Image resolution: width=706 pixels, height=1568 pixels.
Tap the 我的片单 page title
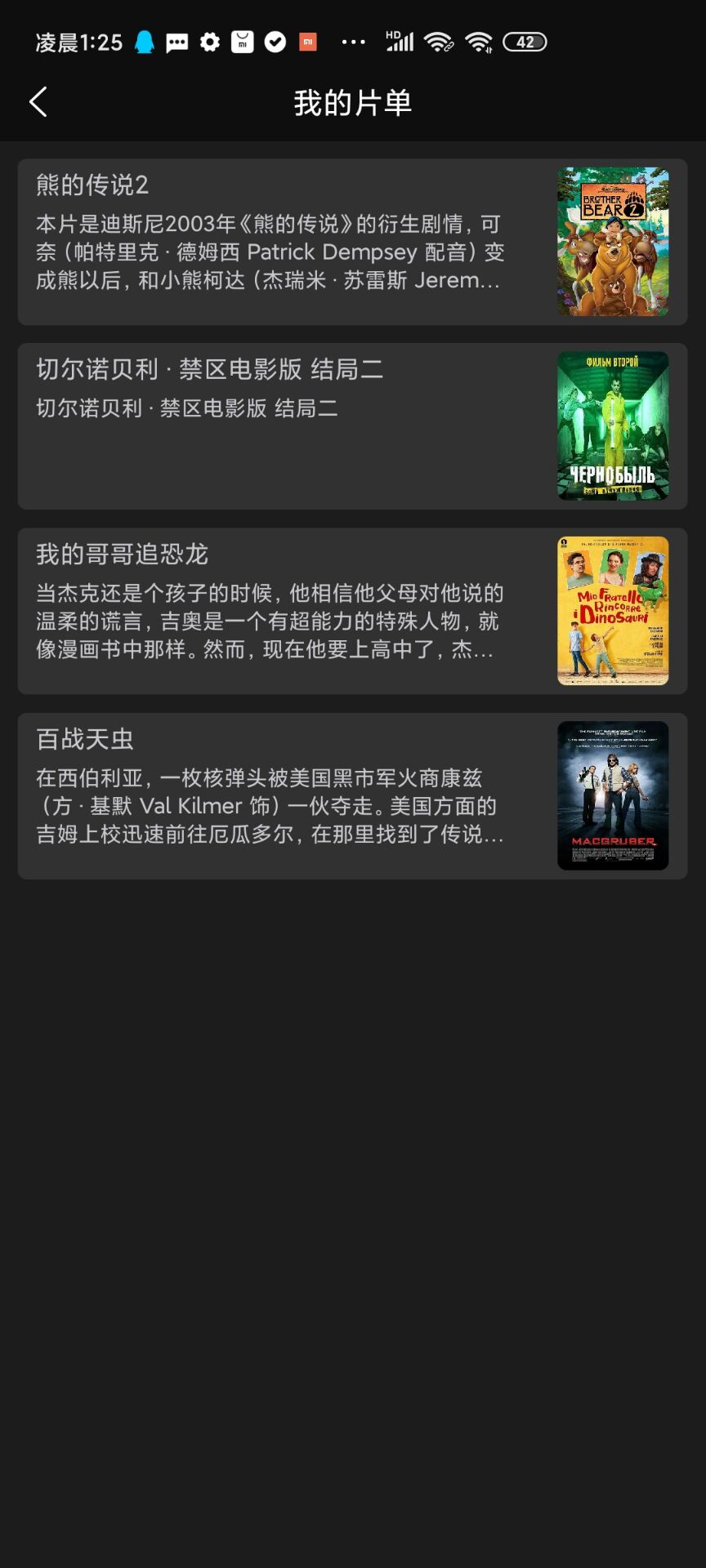(x=353, y=103)
